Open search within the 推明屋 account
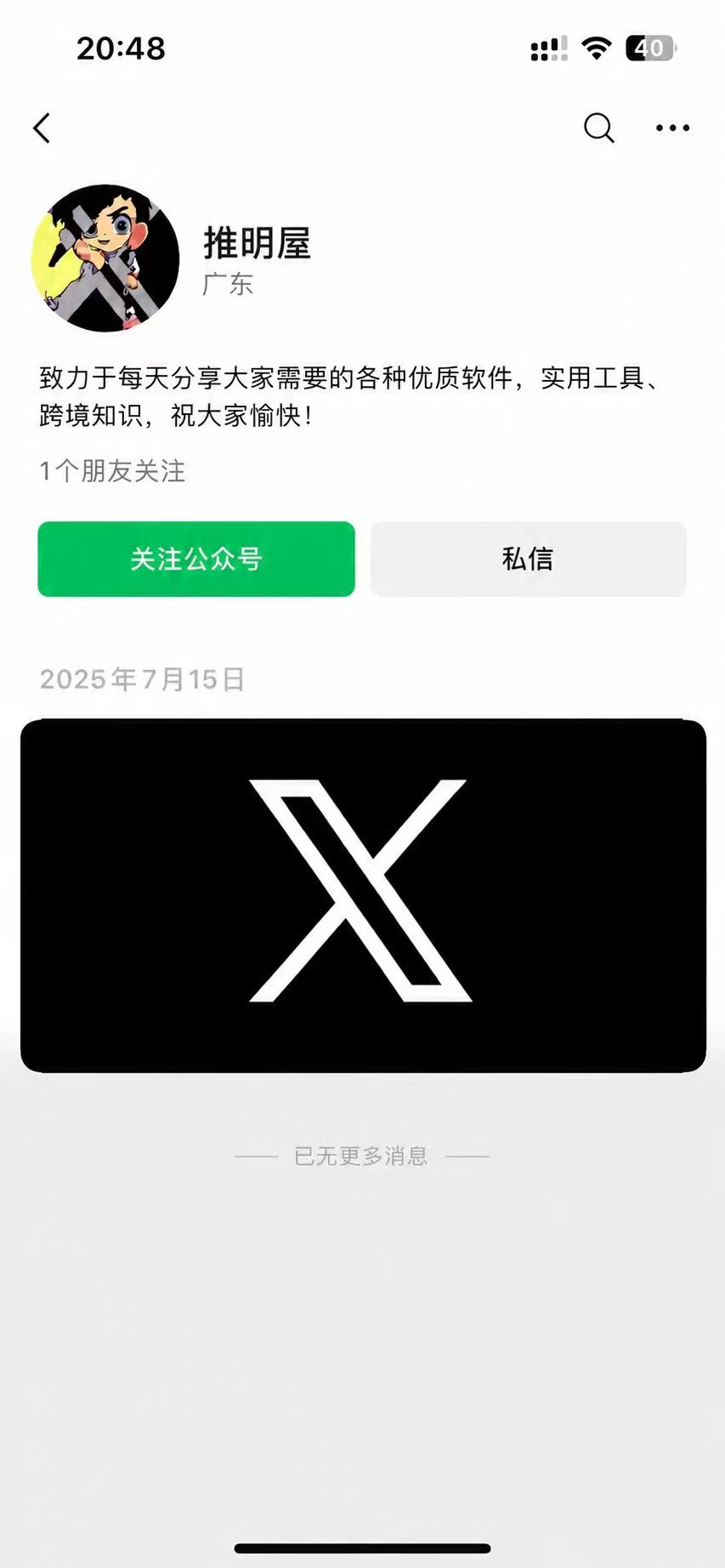The width and height of the screenshot is (725, 1568). (x=598, y=128)
